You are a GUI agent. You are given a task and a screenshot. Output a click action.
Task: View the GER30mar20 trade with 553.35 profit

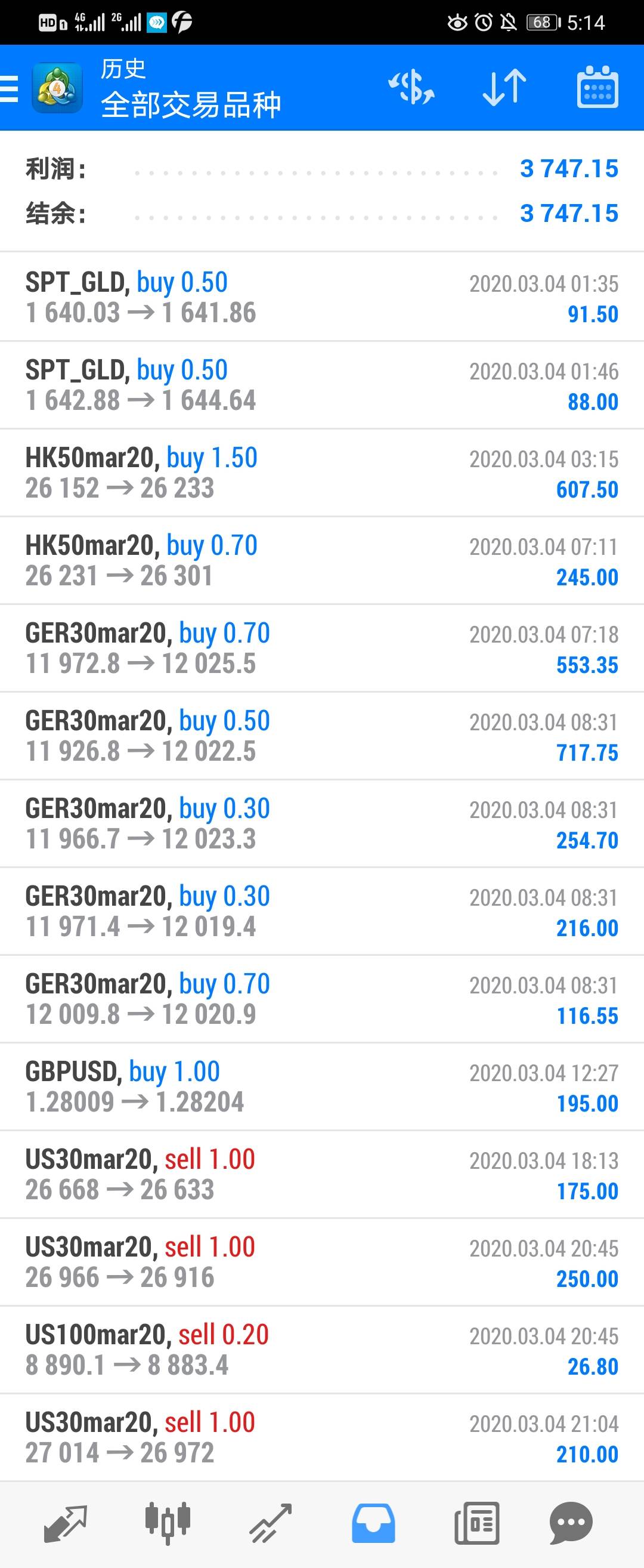pos(321,648)
